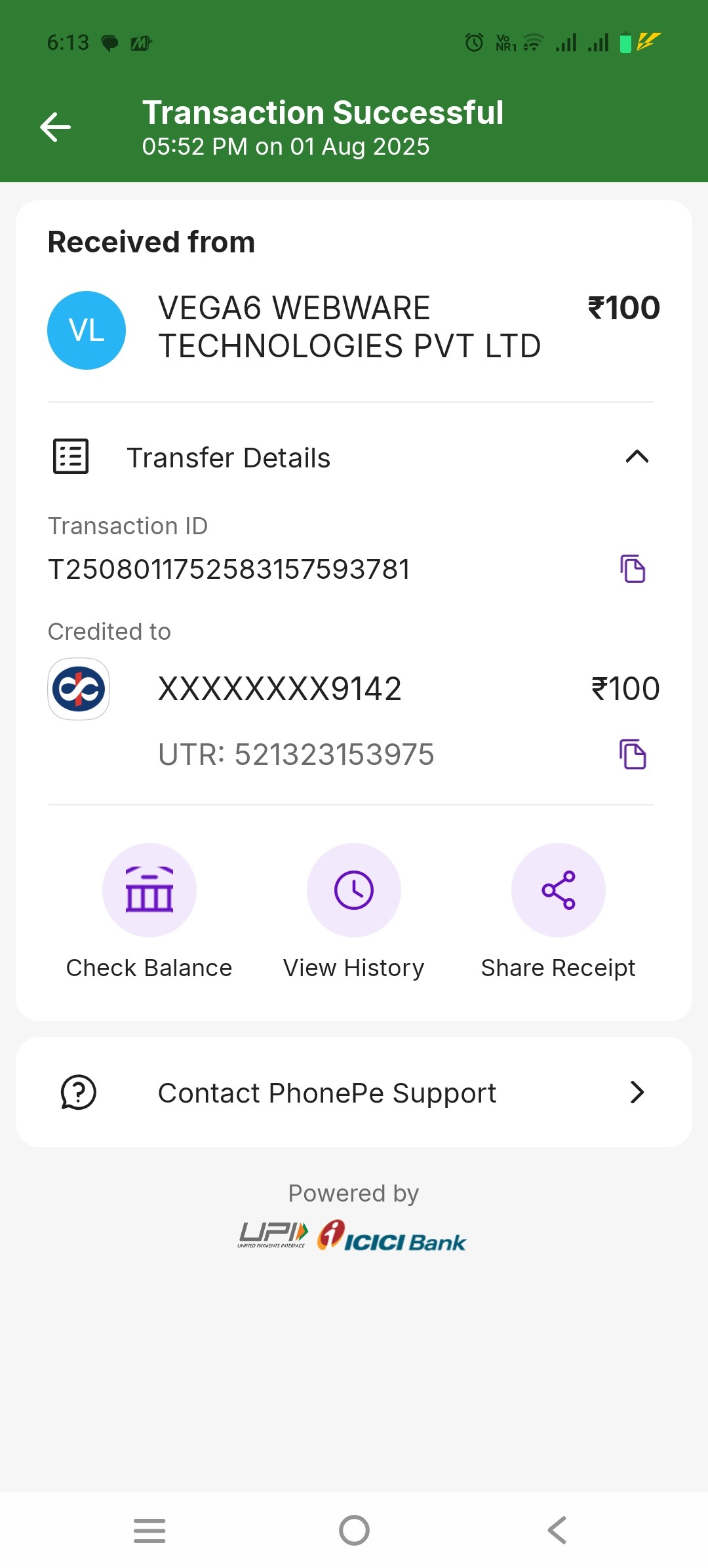This screenshot has height=1568, width=708.
Task: Tap the system home button
Action: [354, 1531]
